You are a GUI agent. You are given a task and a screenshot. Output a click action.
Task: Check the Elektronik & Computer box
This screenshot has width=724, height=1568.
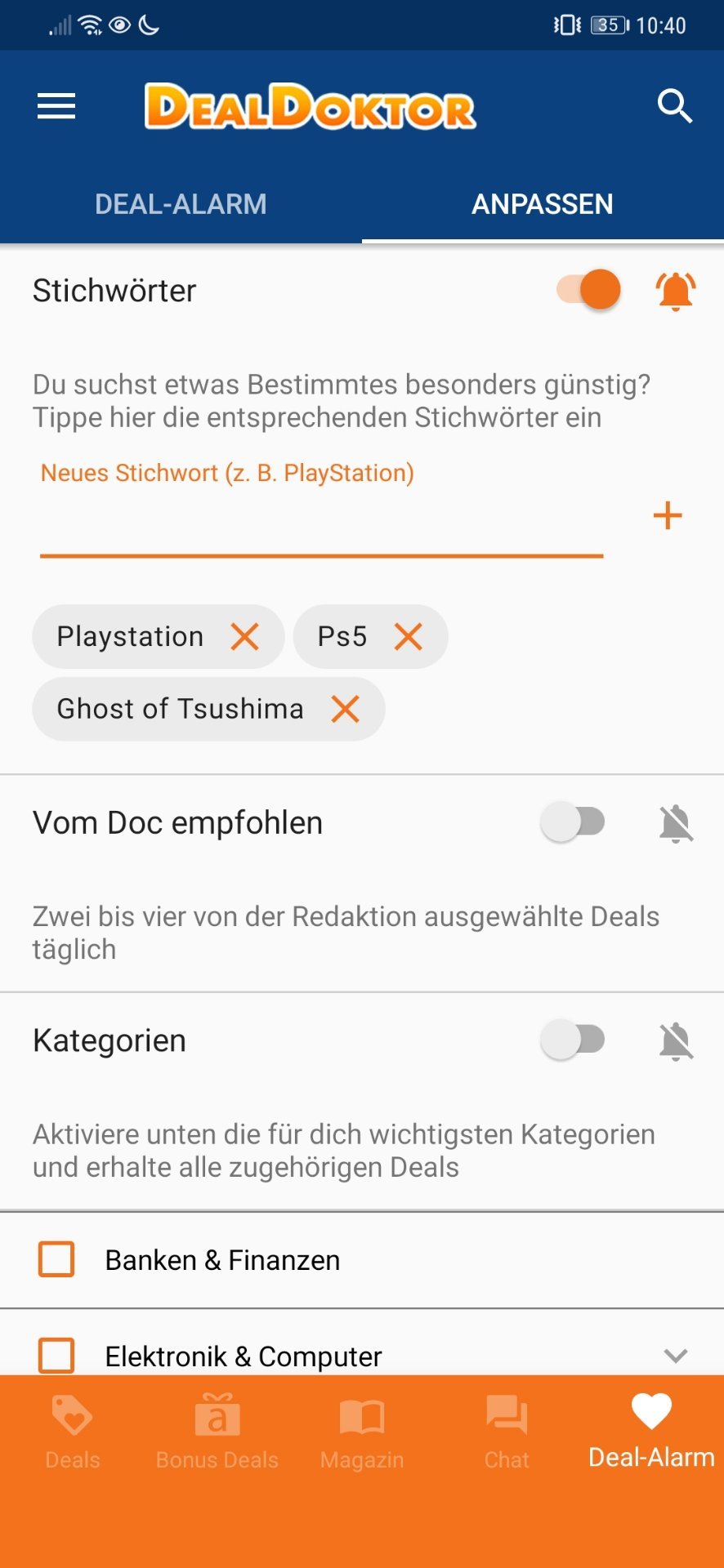pos(56,1355)
